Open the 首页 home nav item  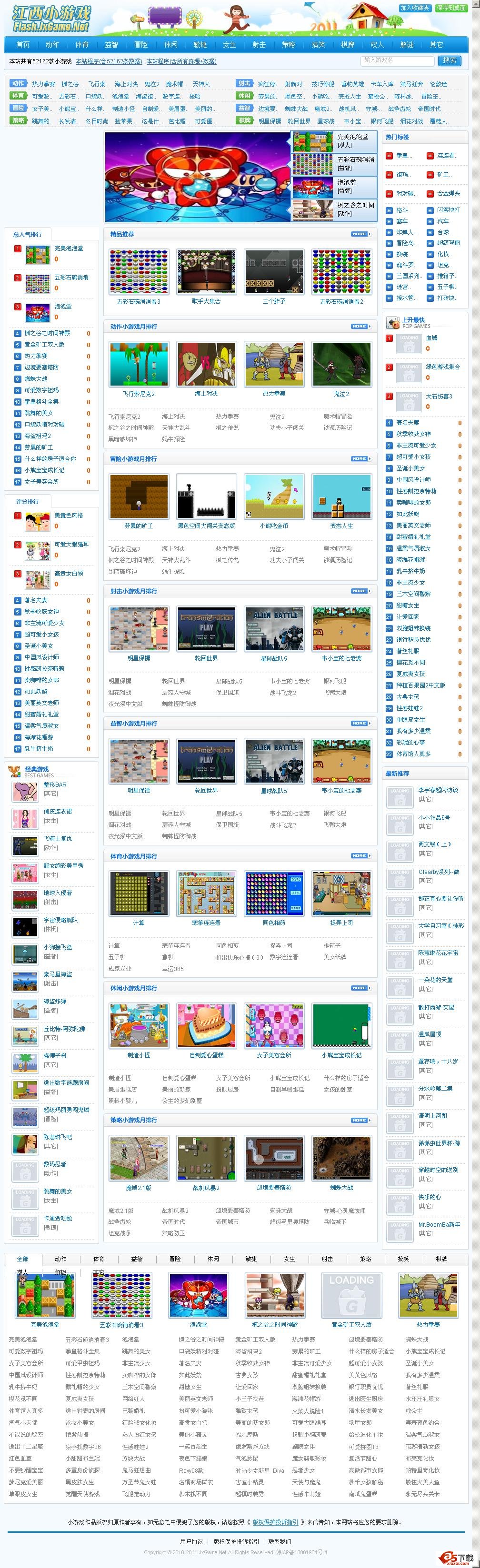pyautogui.click(x=22, y=44)
